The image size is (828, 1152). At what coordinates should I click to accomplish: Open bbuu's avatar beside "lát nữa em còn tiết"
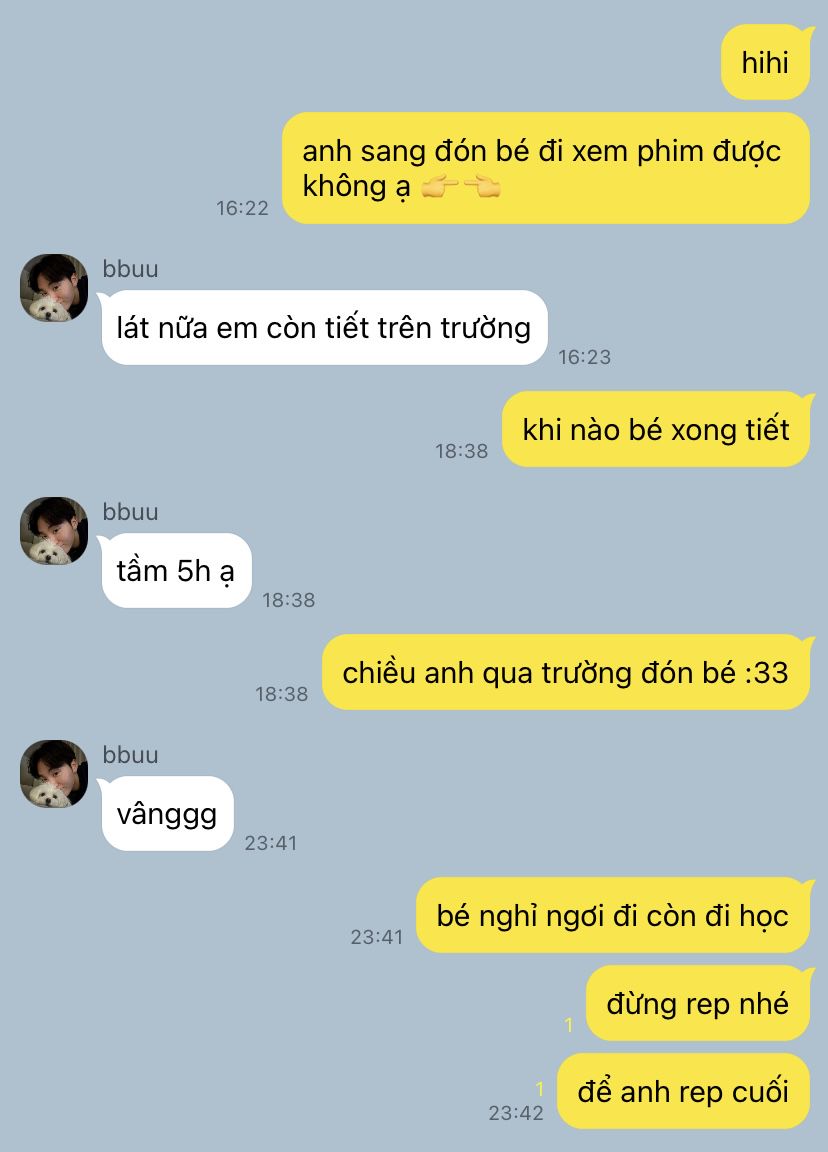click(x=54, y=288)
